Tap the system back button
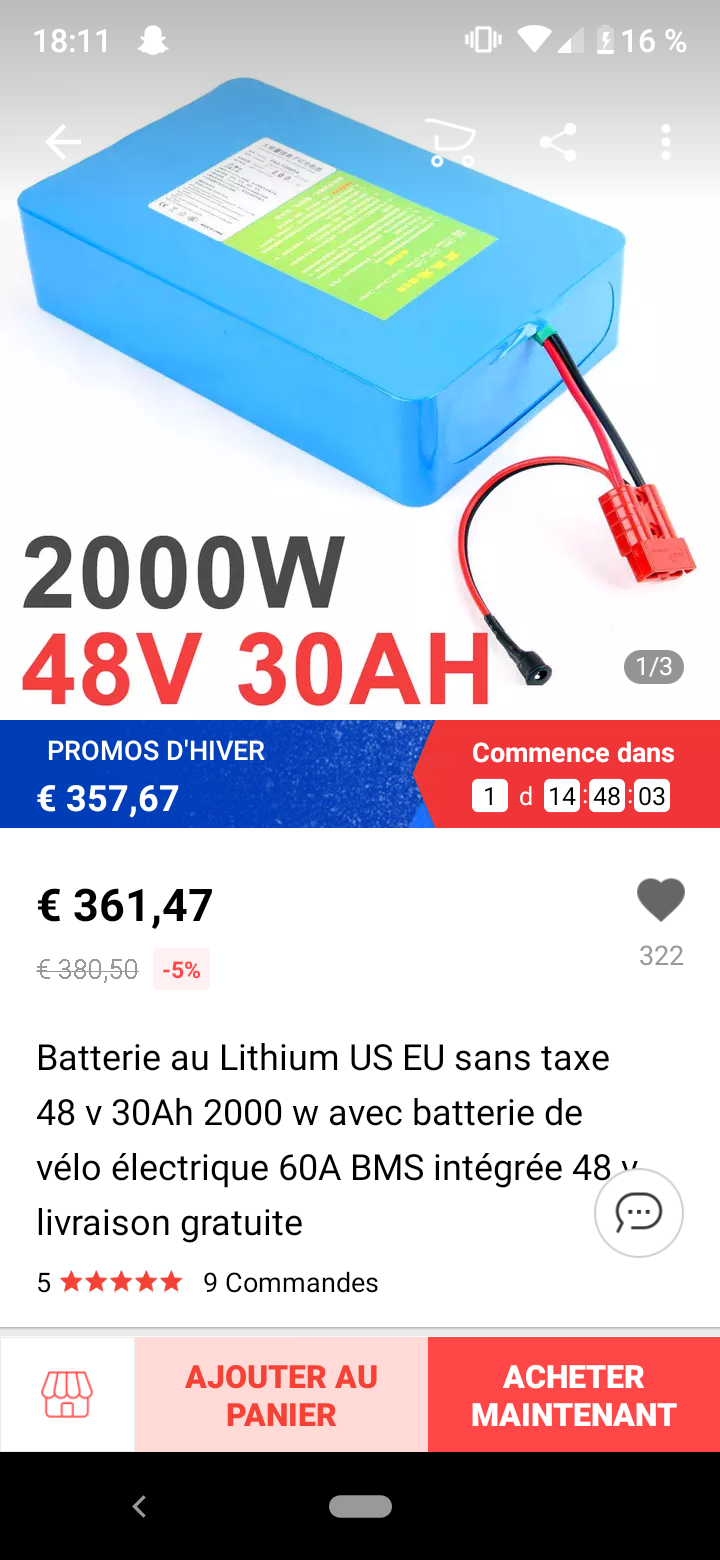 coord(139,1506)
